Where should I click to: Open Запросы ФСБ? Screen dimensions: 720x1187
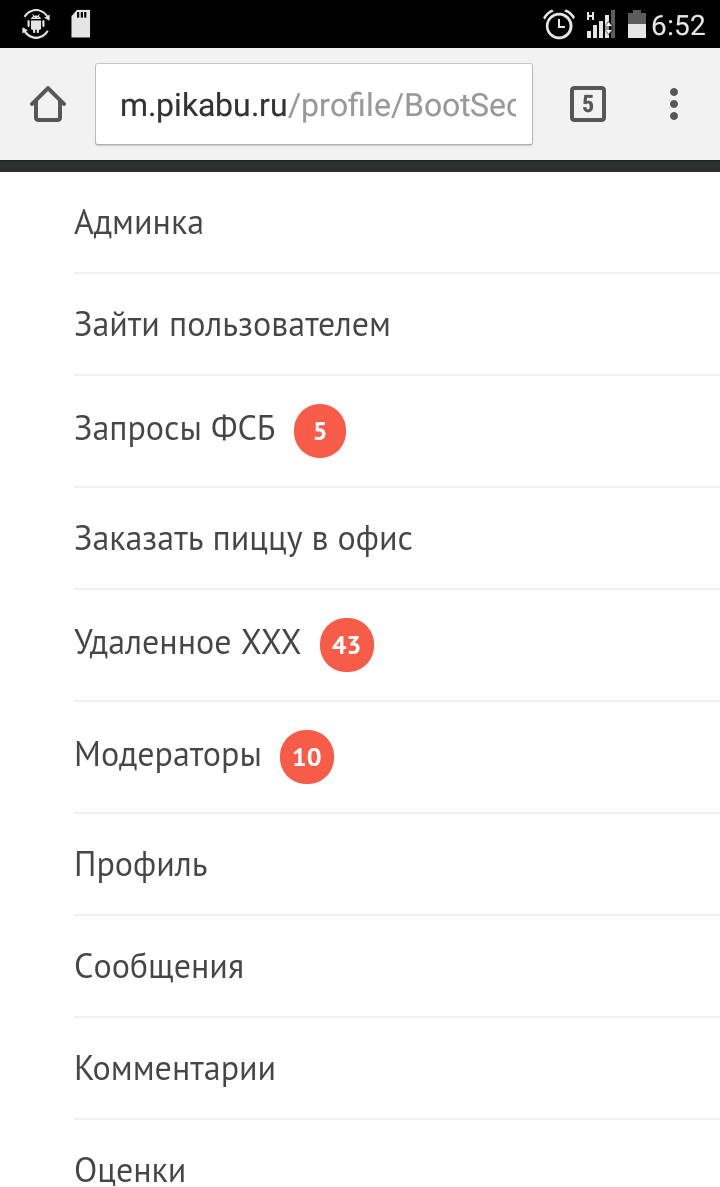click(175, 431)
